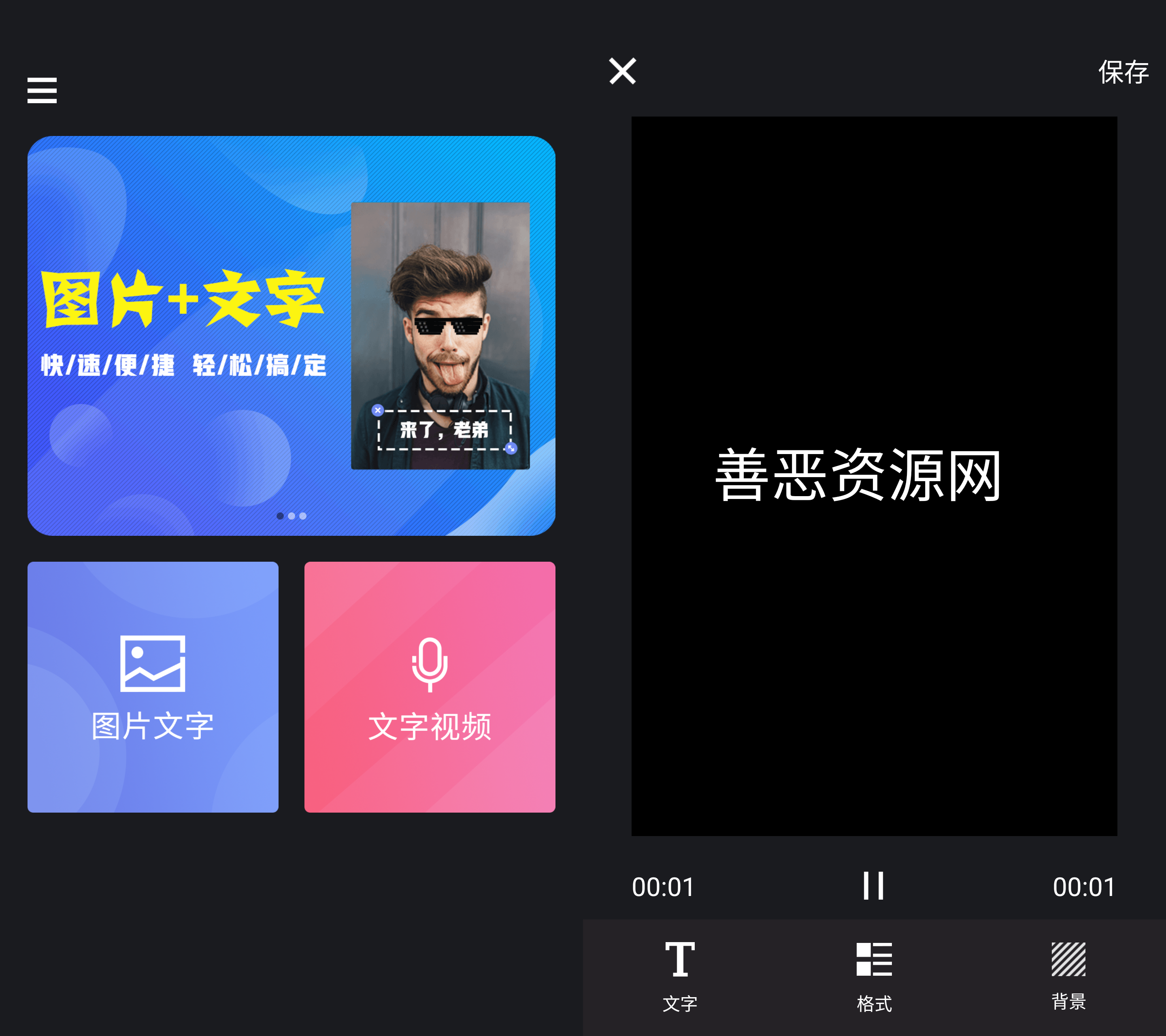This screenshot has height=1036, width=1166.
Task: Open the 图片+文字 promo banner
Action: tap(291, 335)
